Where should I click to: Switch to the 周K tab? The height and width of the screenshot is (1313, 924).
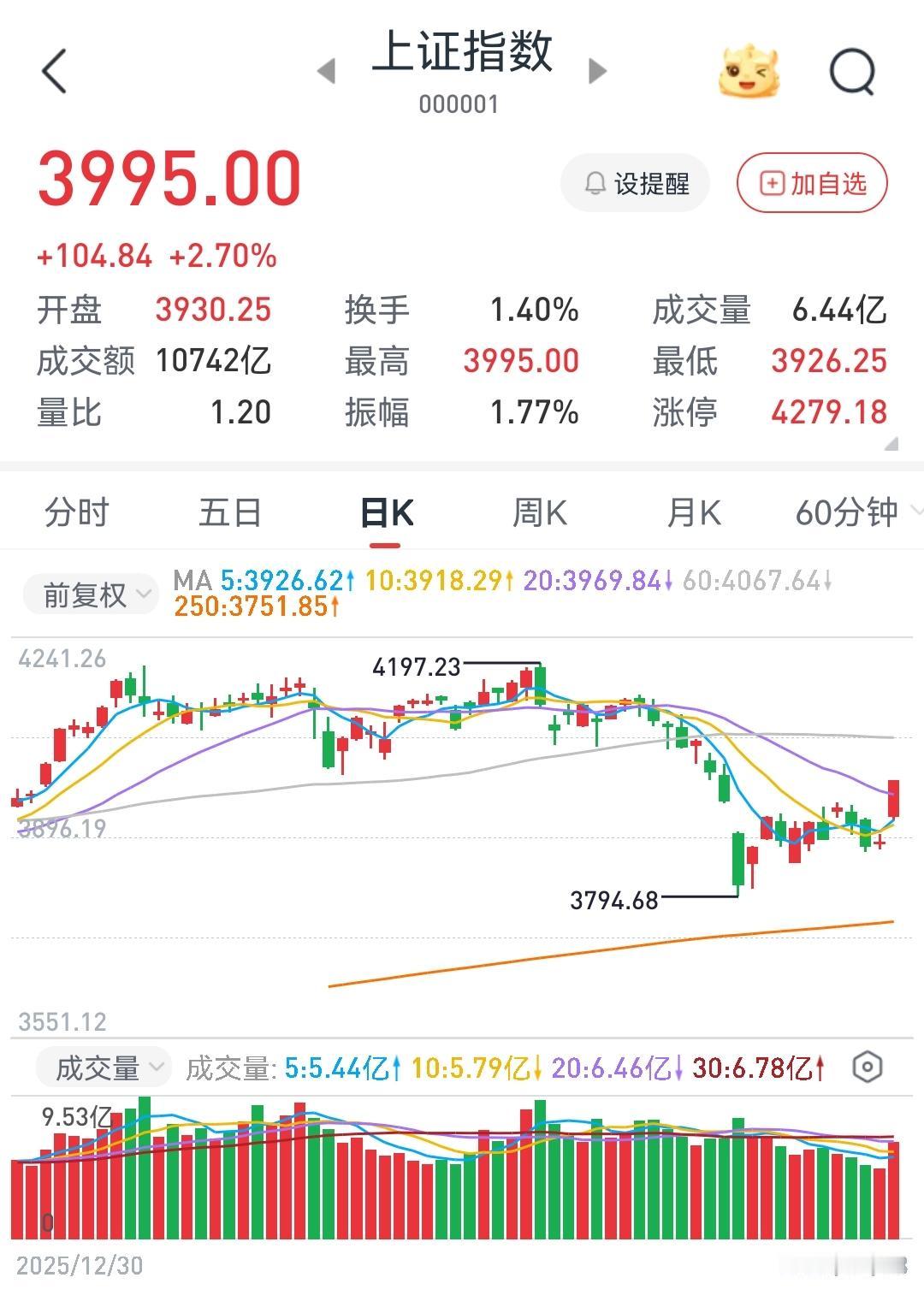[x=540, y=513]
